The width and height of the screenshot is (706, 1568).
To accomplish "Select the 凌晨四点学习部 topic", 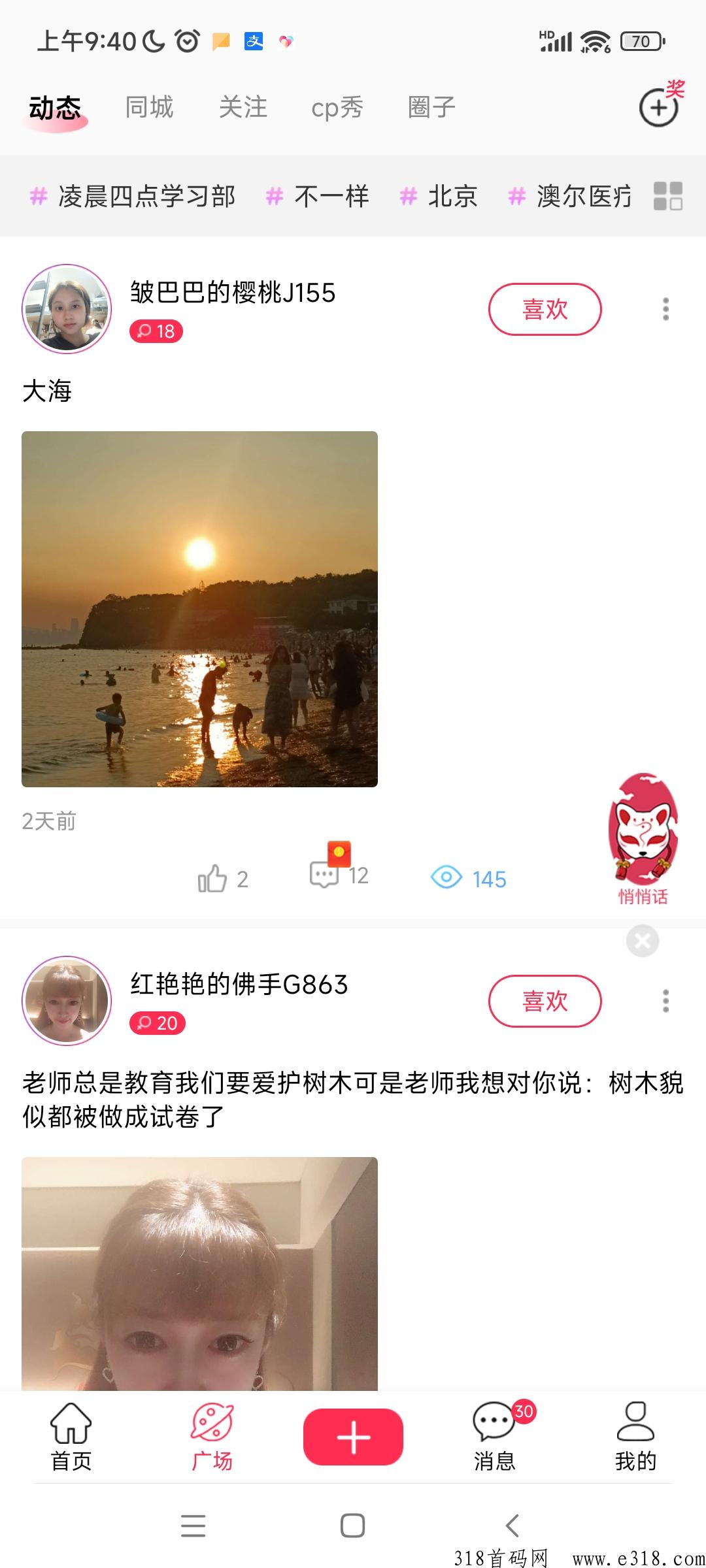I will 133,196.
